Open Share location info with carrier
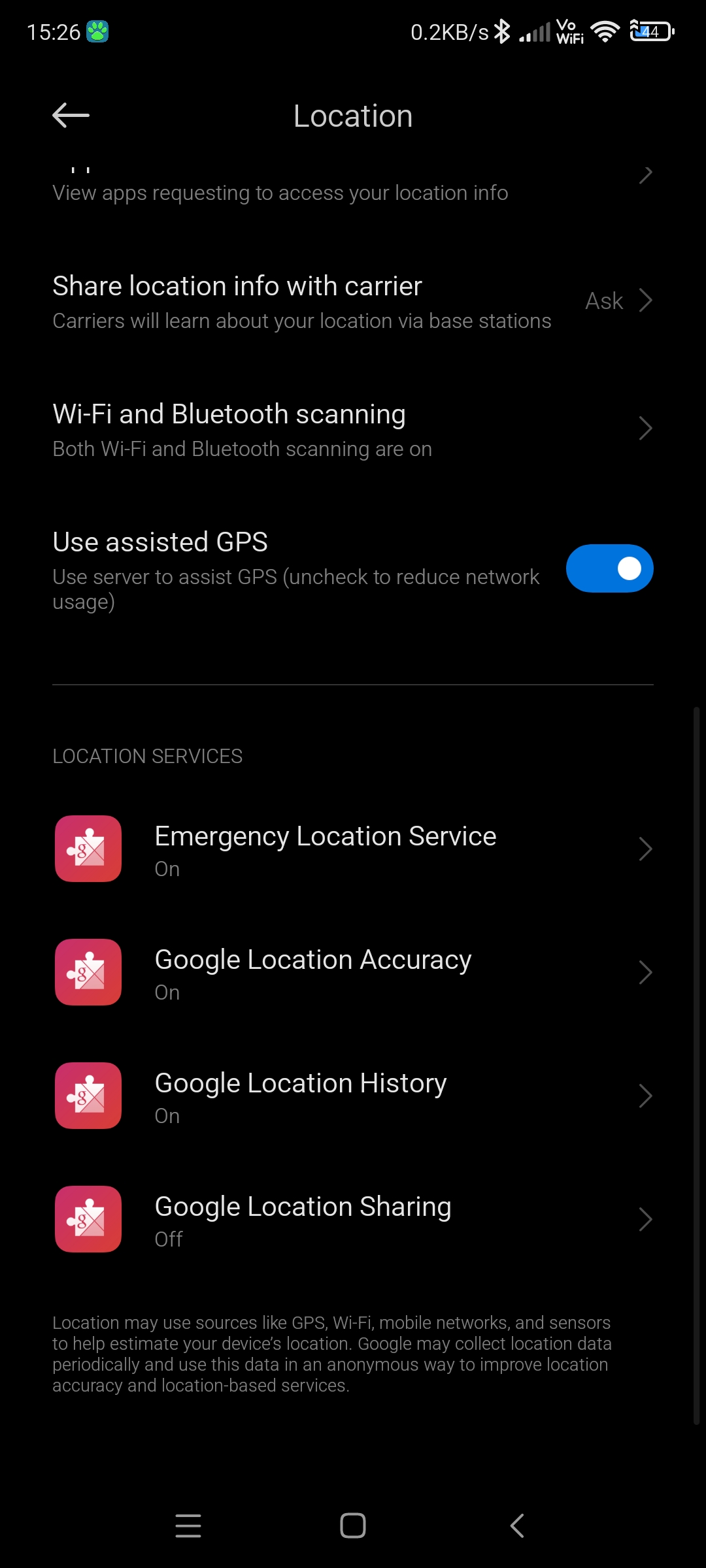This screenshot has width=706, height=1568. [x=353, y=301]
